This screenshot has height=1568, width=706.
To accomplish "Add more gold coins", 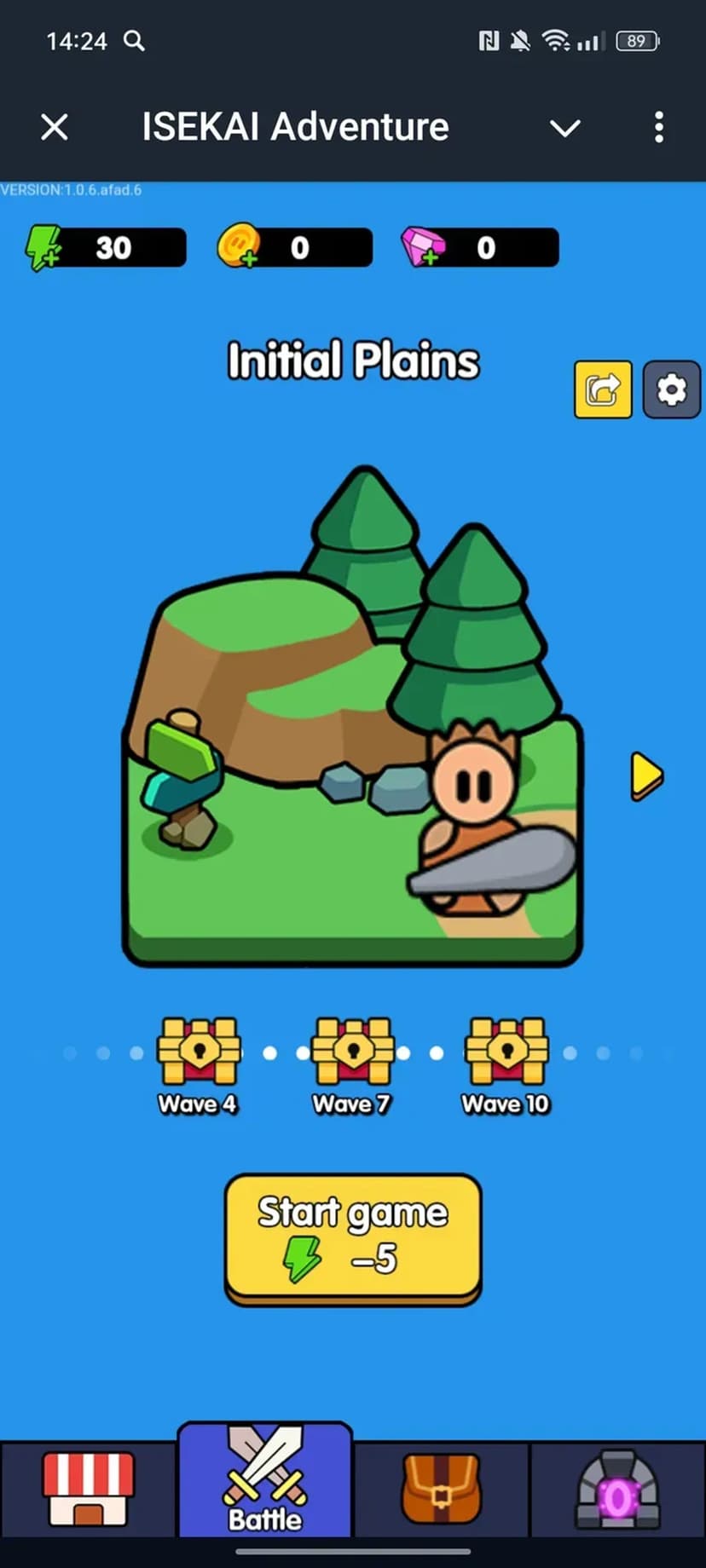I will [240, 247].
